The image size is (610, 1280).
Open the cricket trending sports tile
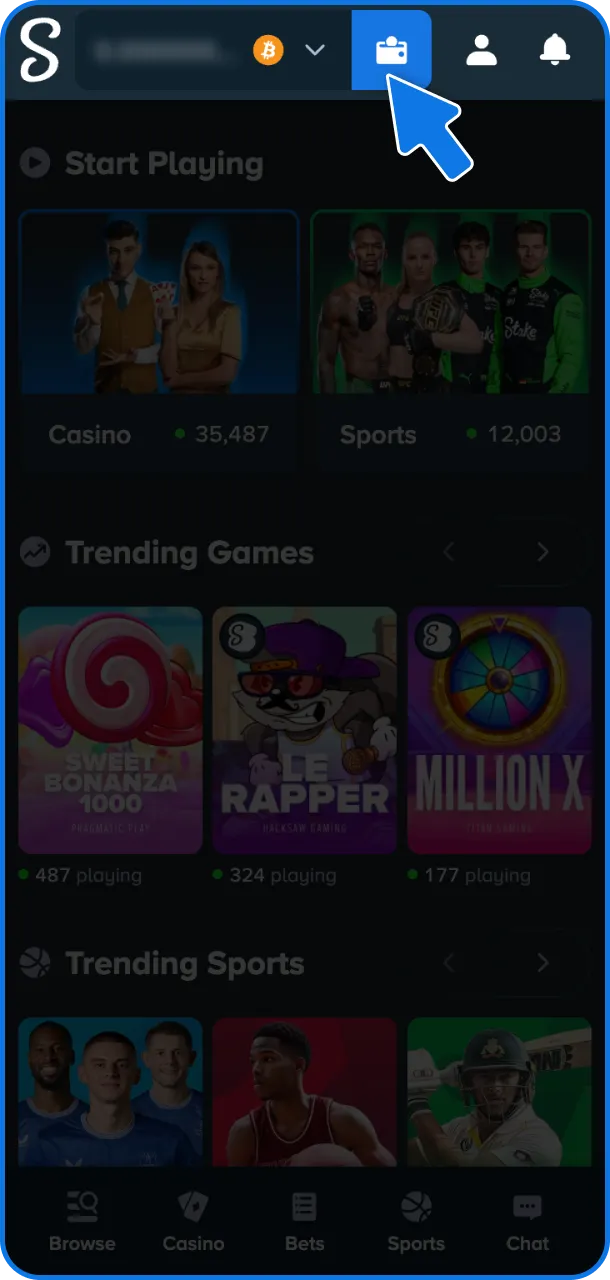(499, 1092)
